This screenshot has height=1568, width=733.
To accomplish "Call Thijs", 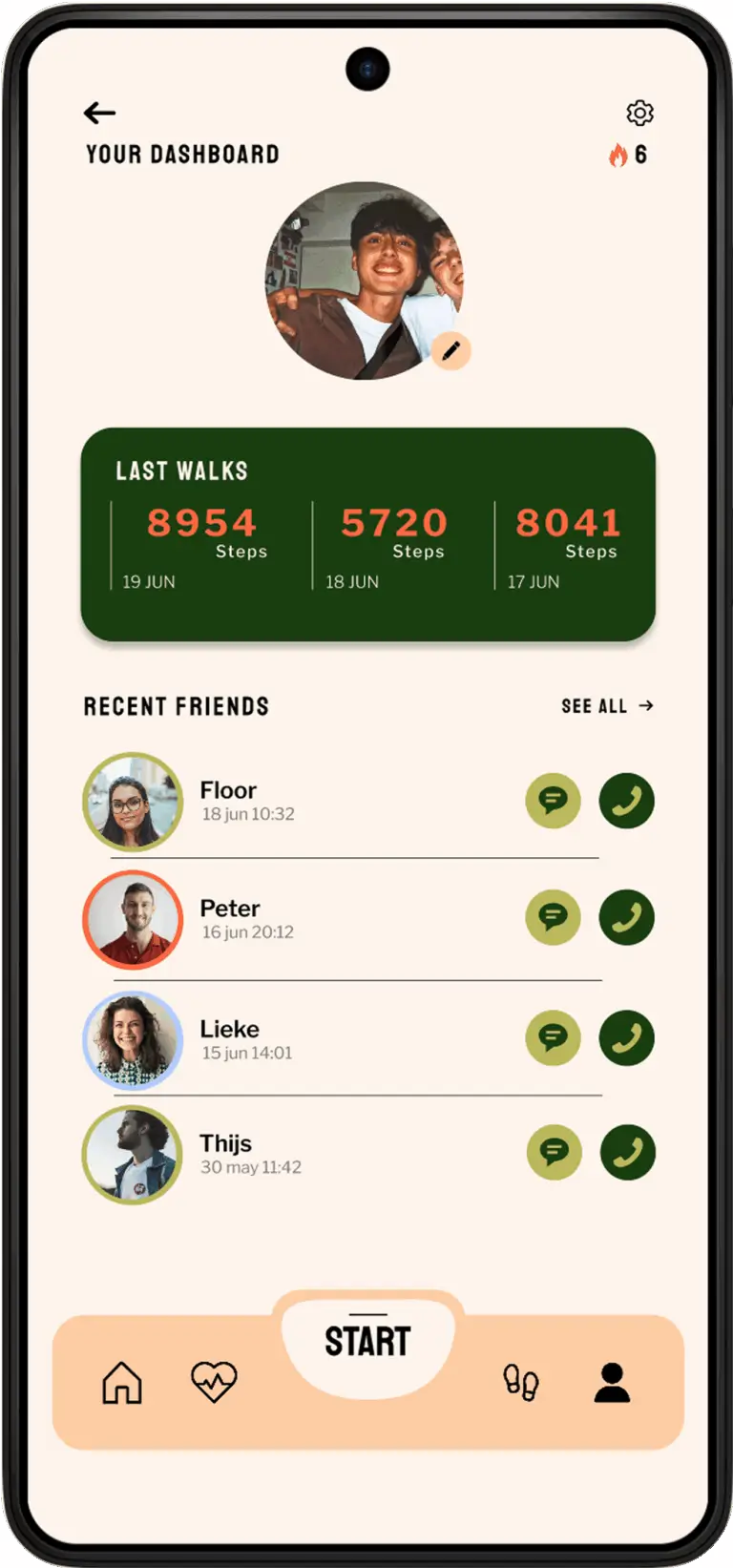I will tap(627, 1152).
